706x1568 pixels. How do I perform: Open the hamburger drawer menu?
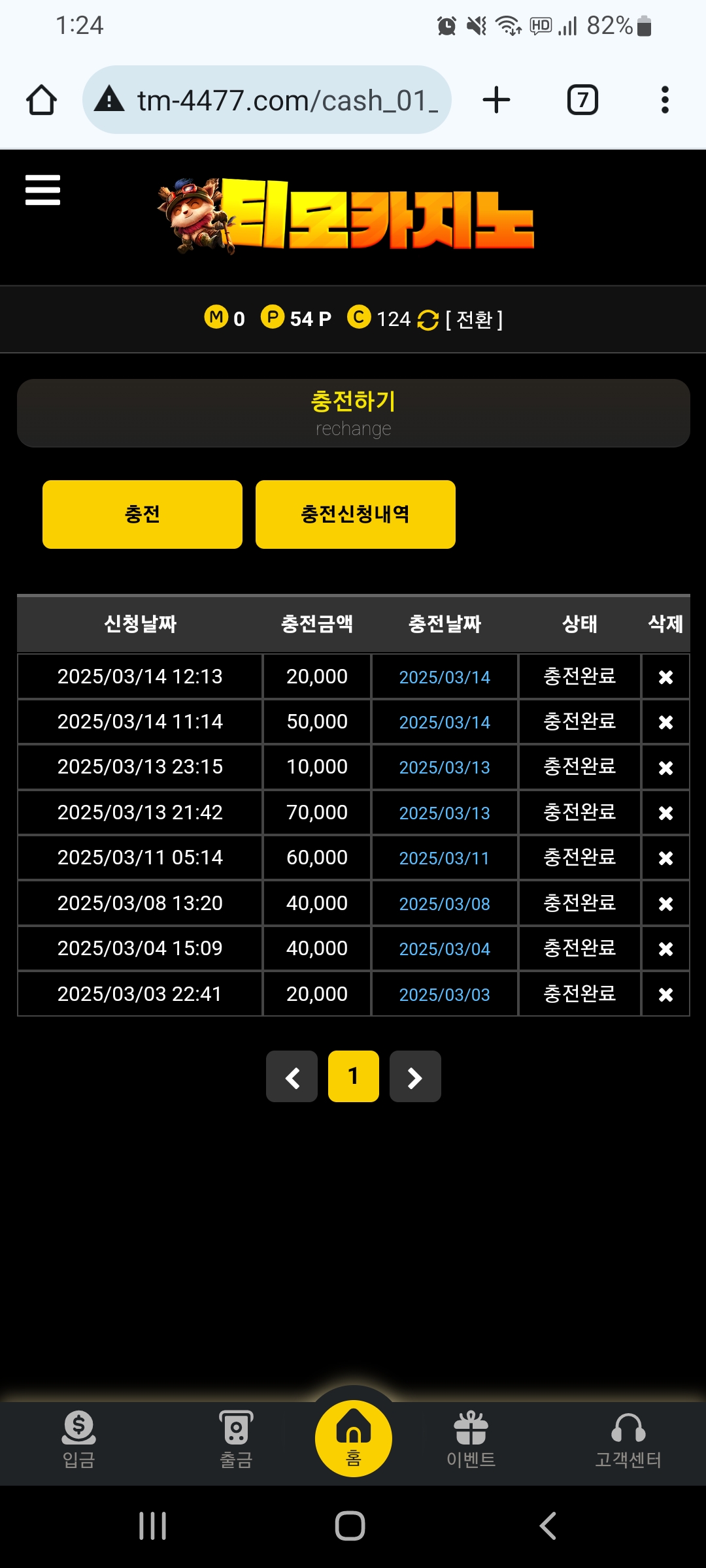42,190
